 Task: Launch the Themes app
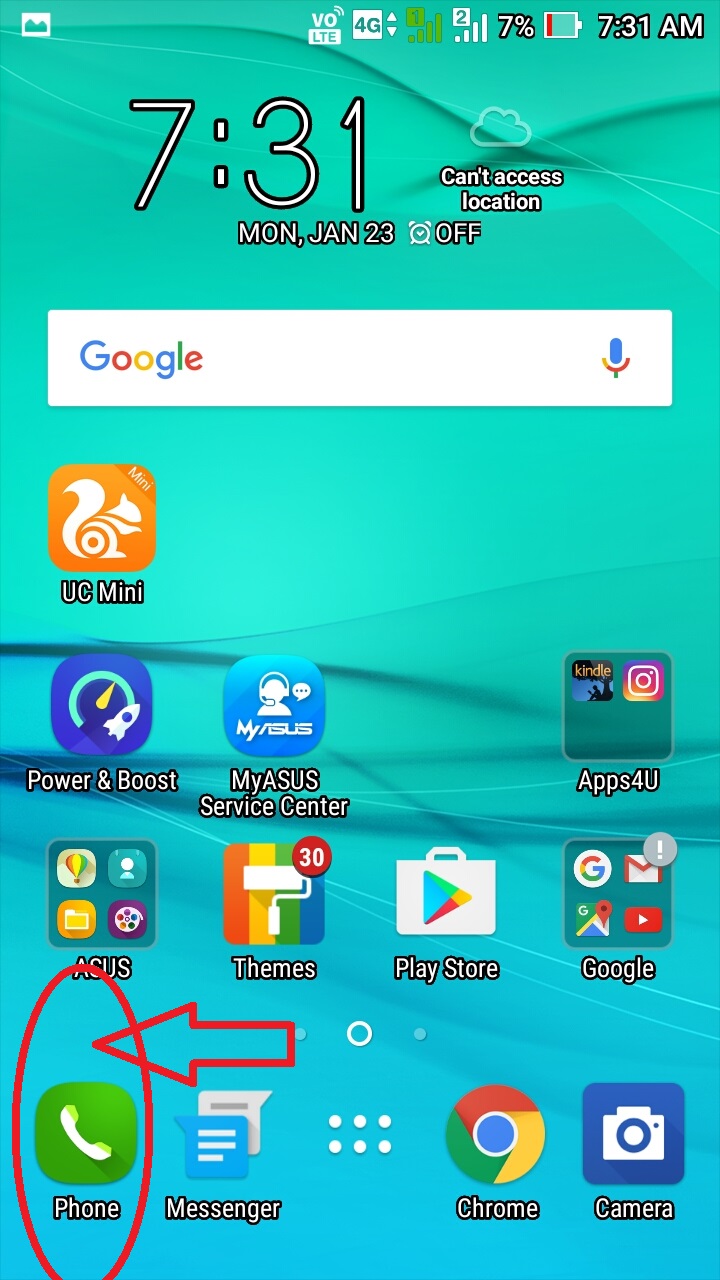click(x=274, y=894)
